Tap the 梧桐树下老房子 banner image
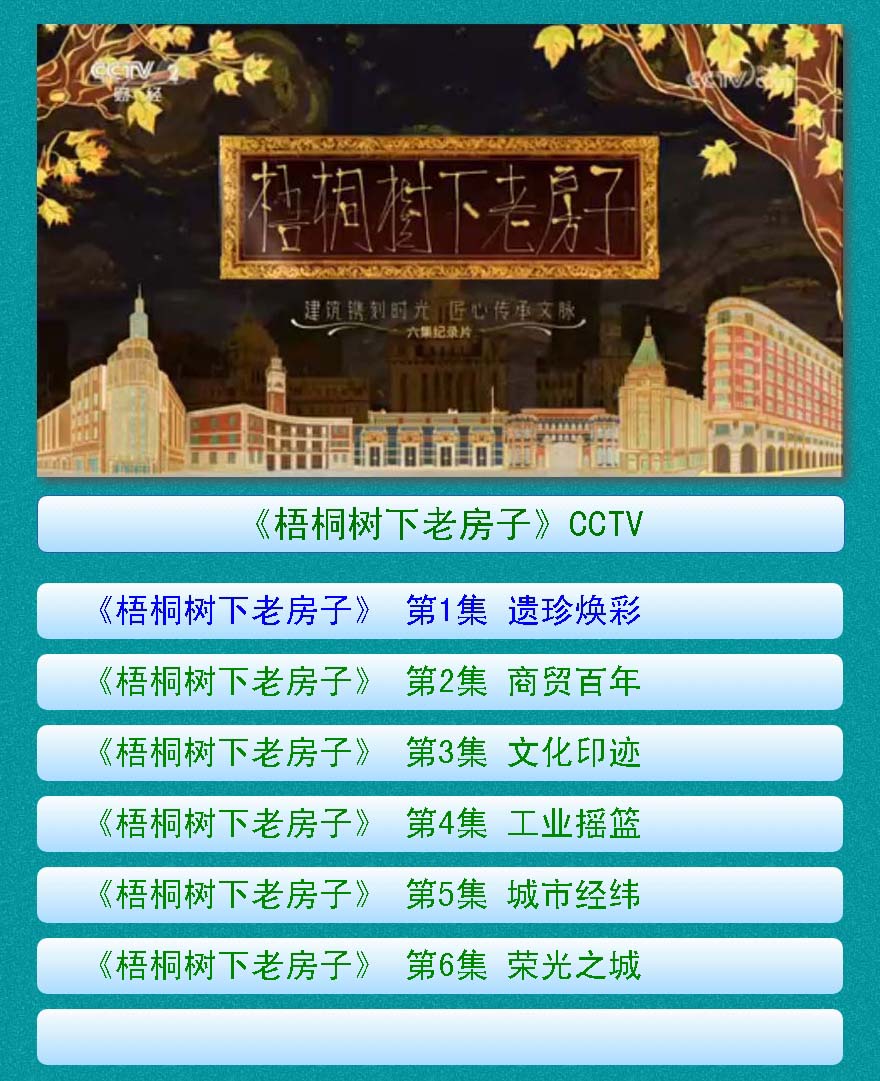Image resolution: width=880 pixels, height=1081 pixels. point(440,250)
